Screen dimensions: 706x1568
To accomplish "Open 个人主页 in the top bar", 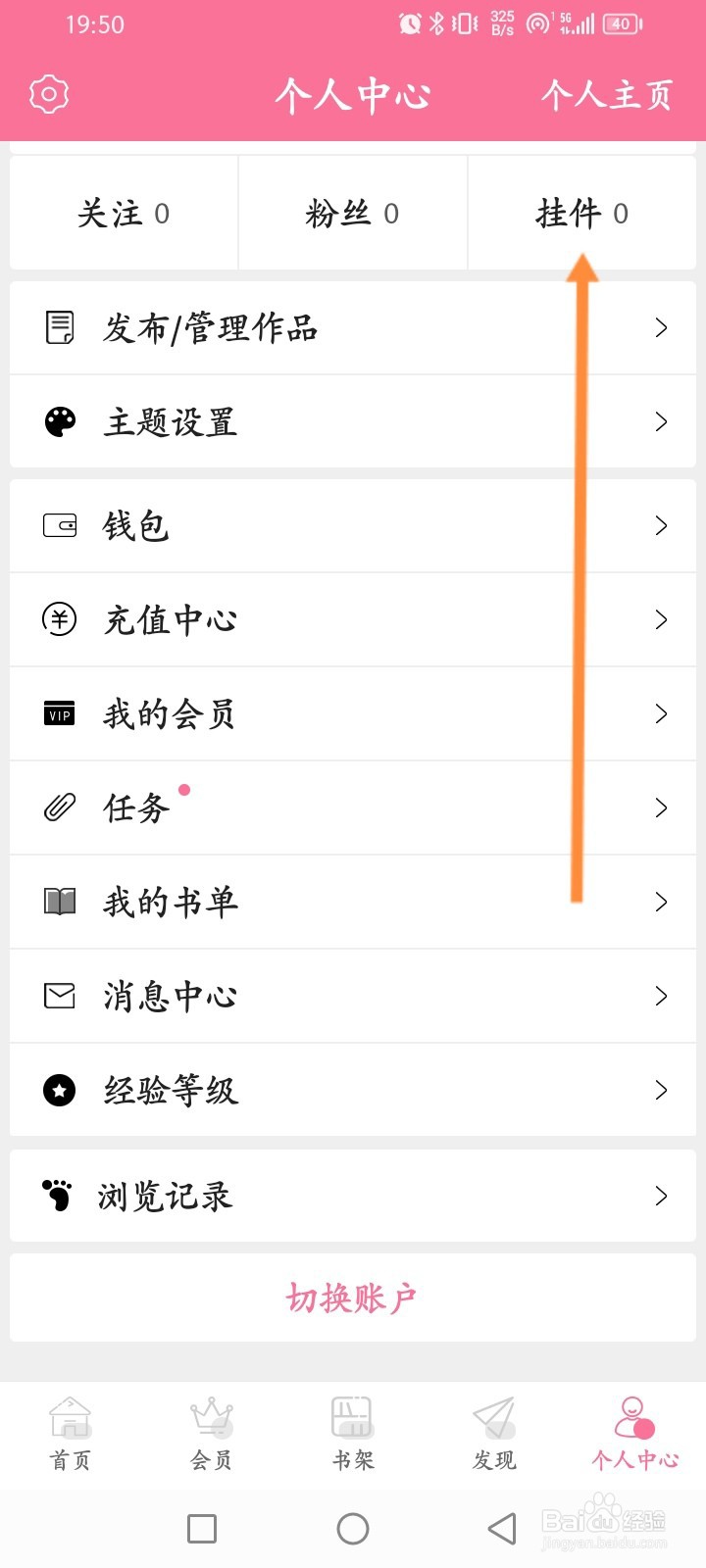I will coord(606,95).
